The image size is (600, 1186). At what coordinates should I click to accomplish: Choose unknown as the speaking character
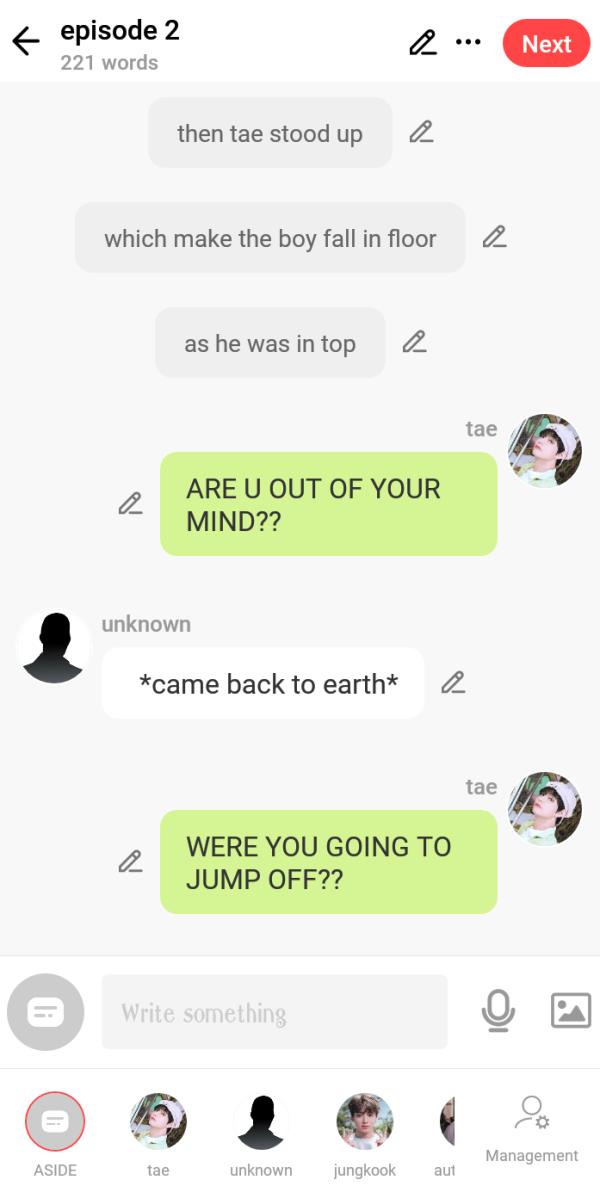(261, 1123)
